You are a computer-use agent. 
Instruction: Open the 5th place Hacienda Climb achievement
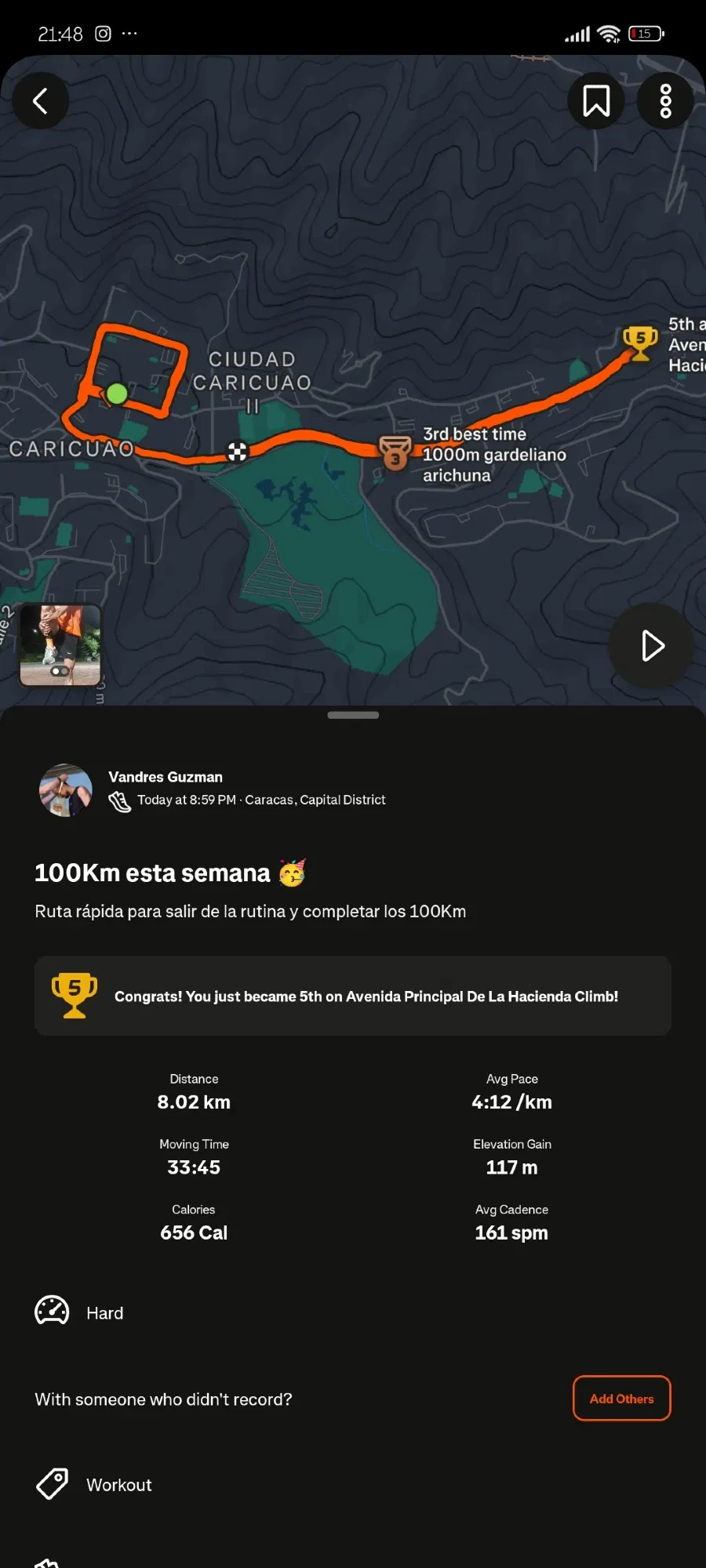[353, 996]
